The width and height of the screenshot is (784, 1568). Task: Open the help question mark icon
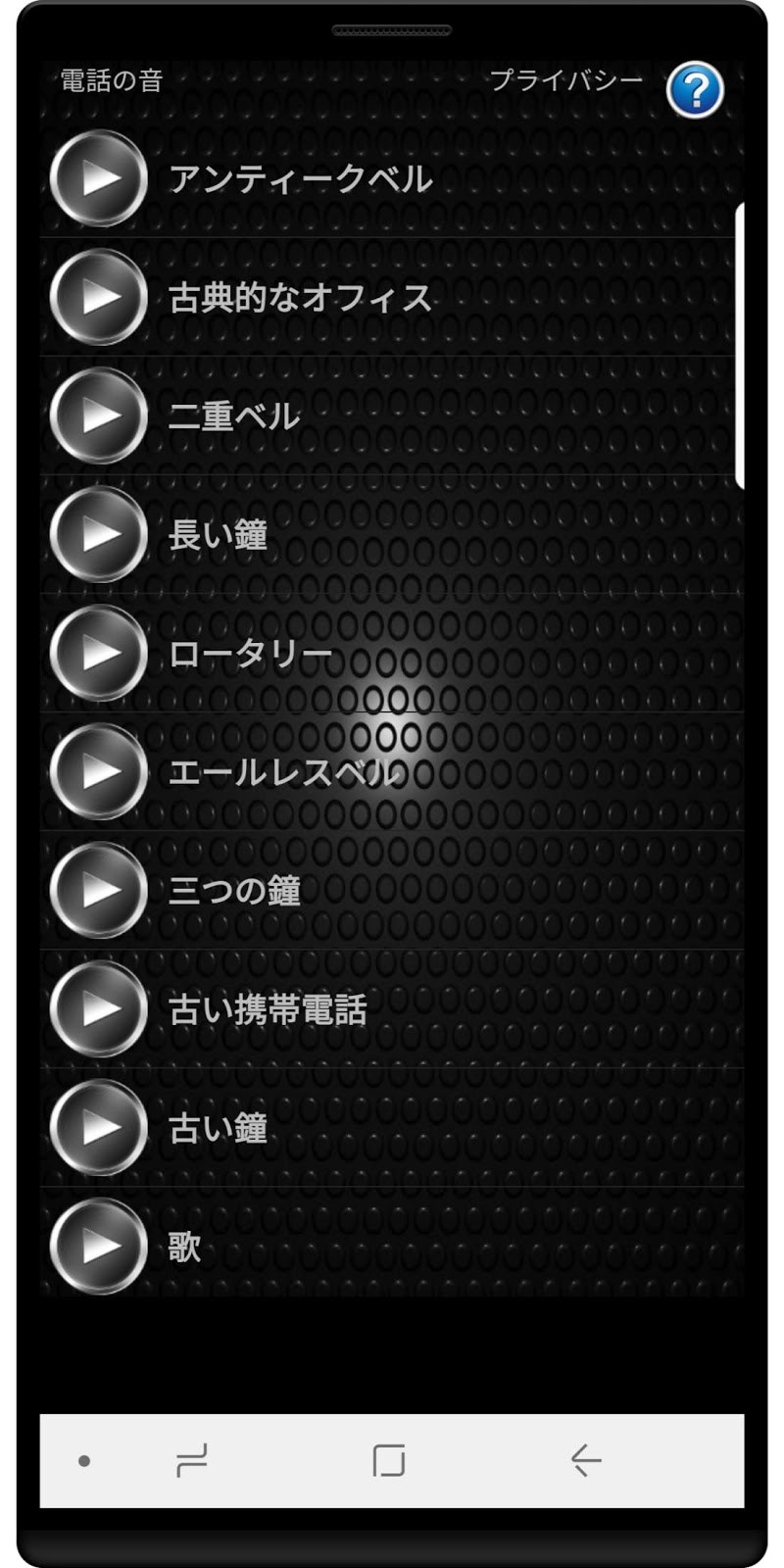tap(695, 90)
